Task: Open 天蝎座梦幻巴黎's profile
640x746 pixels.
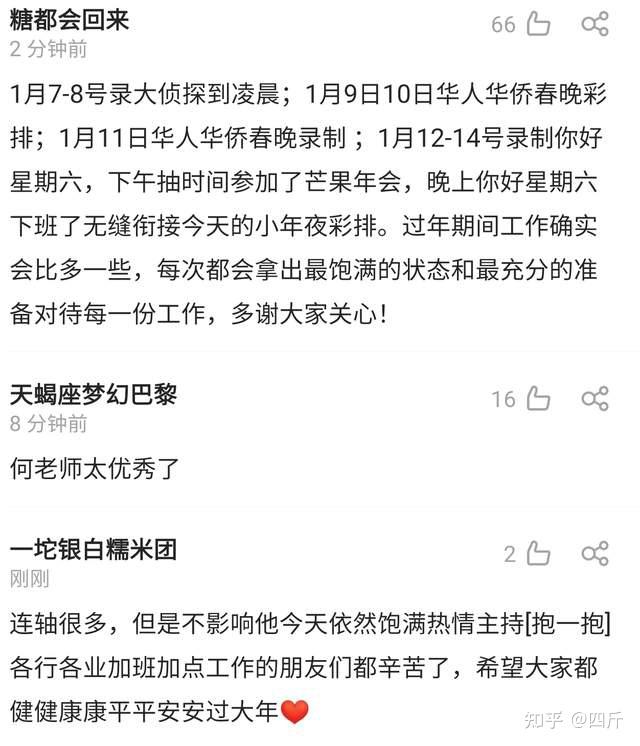Action: (93, 394)
